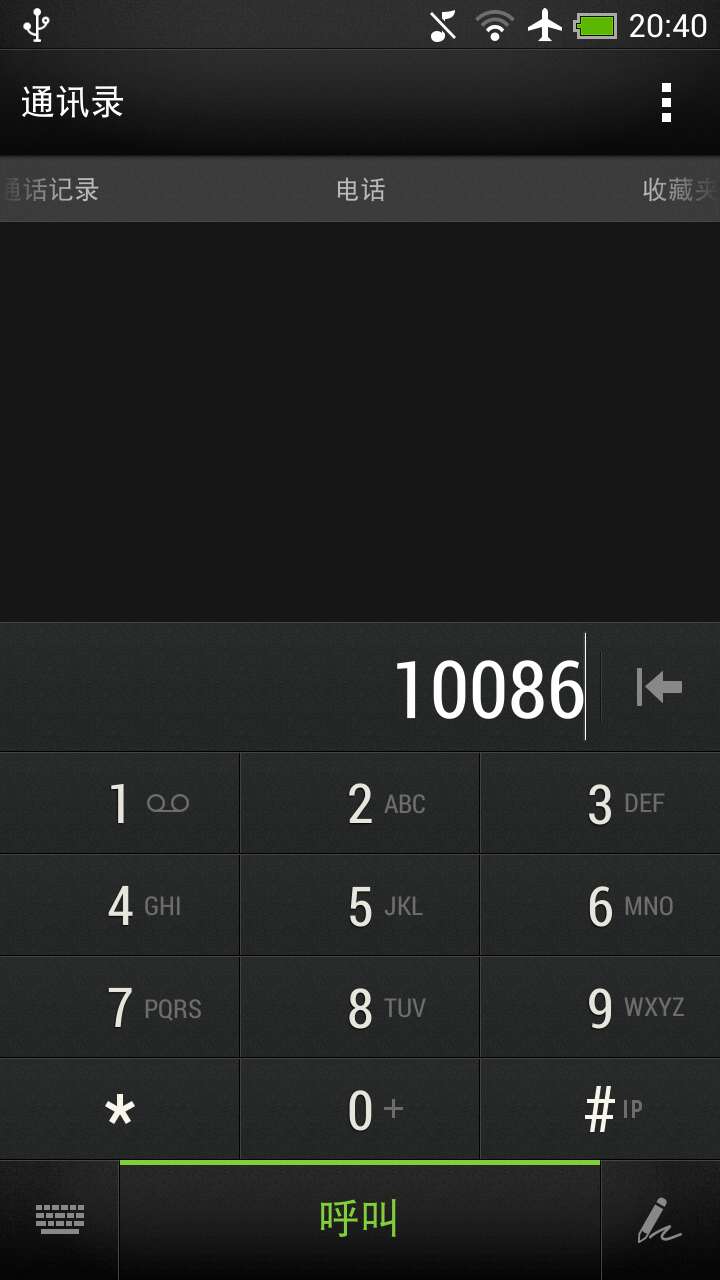Enter digit 5 JKL
Viewport: 720px width, 1280px height.
click(x=360, y=906)
